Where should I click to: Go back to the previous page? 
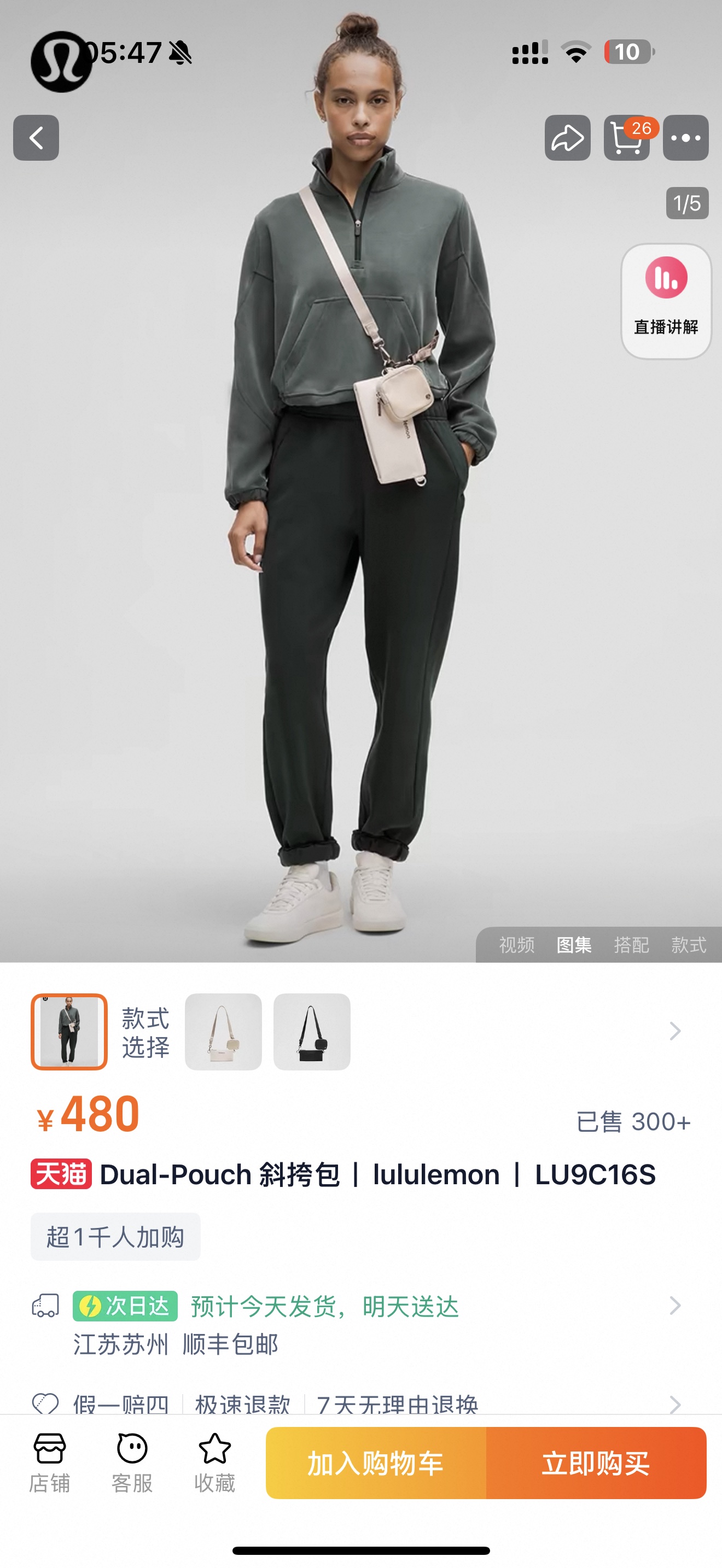(x=36, y=138)
